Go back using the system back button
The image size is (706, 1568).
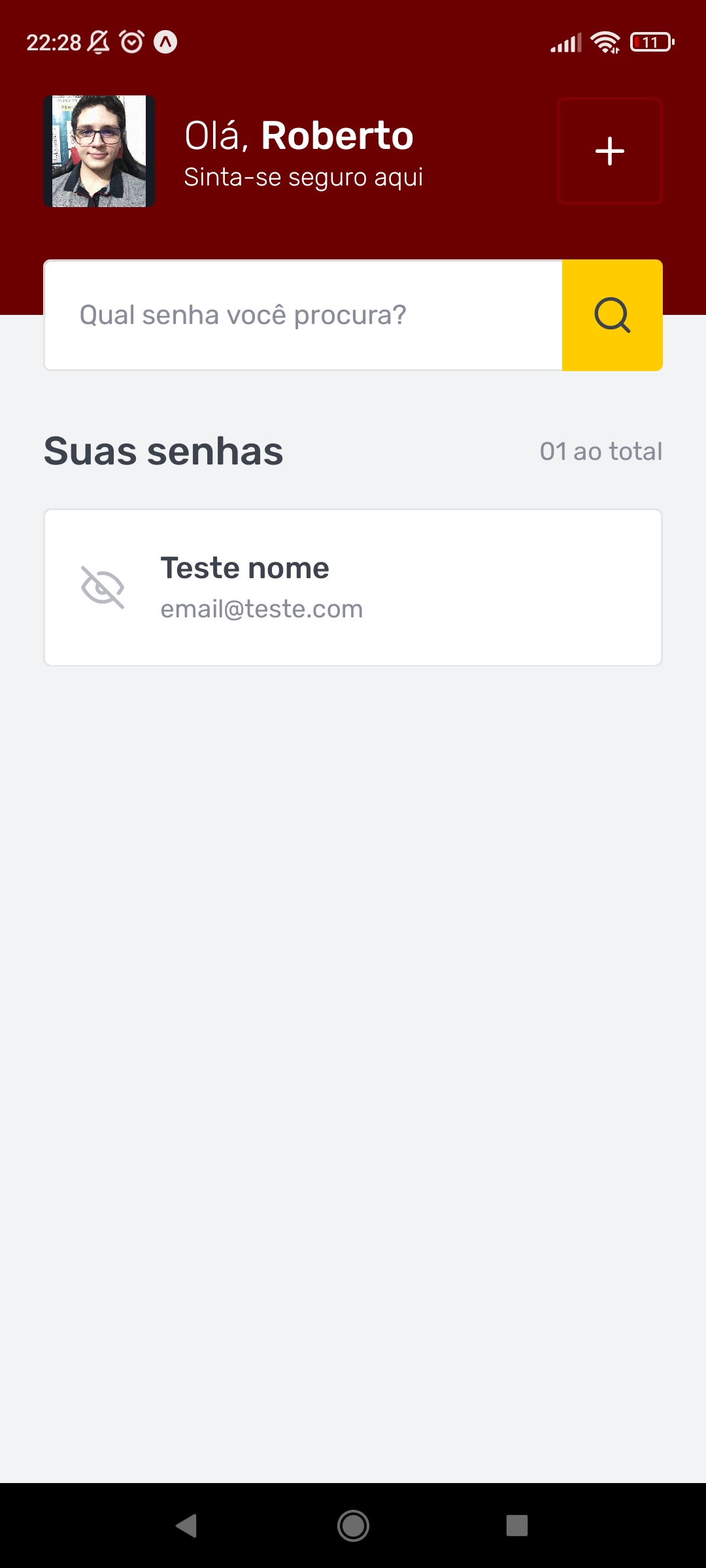187,1526
